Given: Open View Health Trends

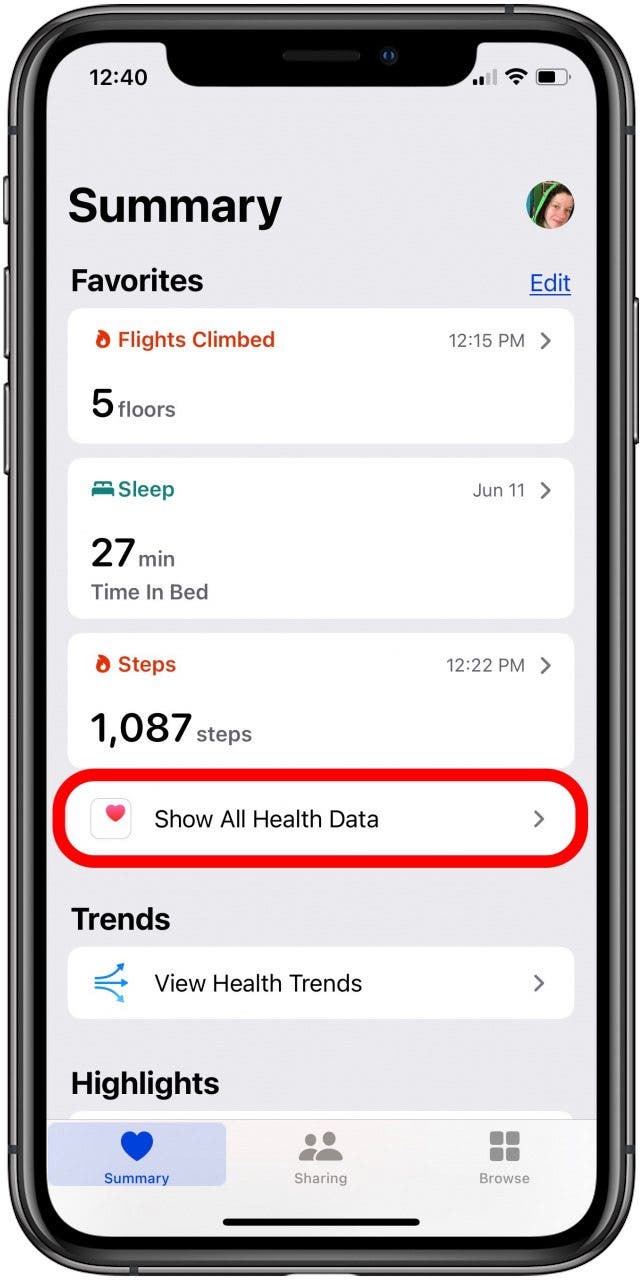Looking at the screenshot, I should coord(320,983).
